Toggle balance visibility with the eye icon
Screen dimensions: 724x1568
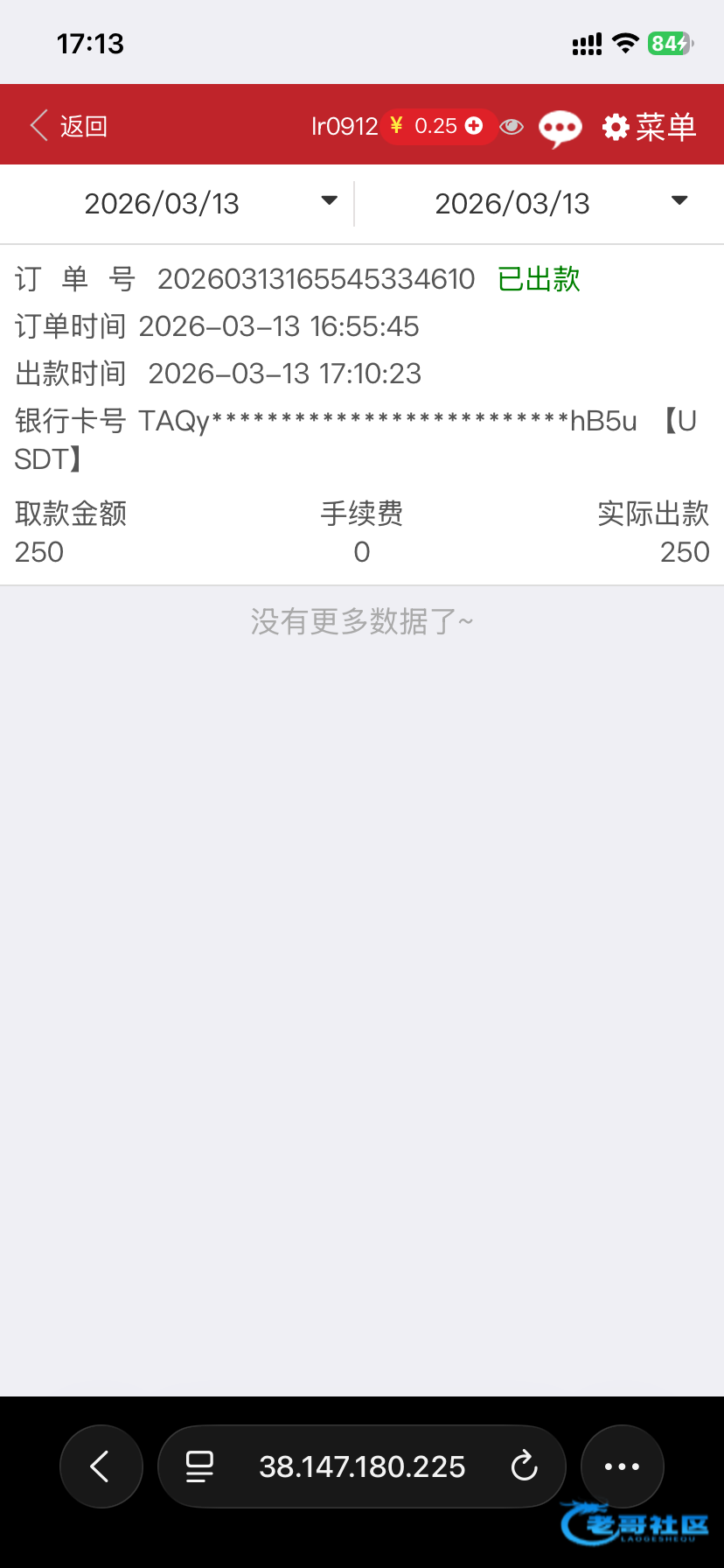tap(512, 128)
